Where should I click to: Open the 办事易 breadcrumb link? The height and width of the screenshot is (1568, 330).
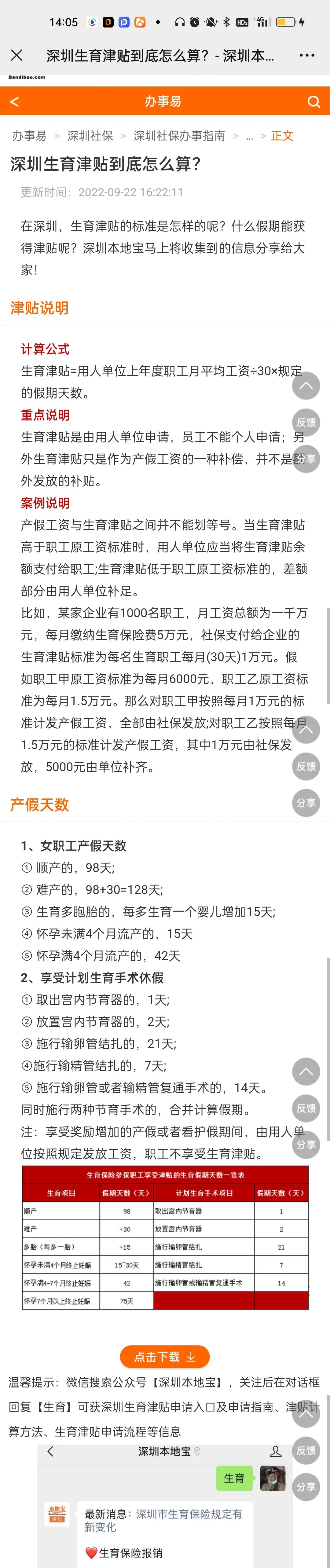pyautogui.click(x=29, y=136)
